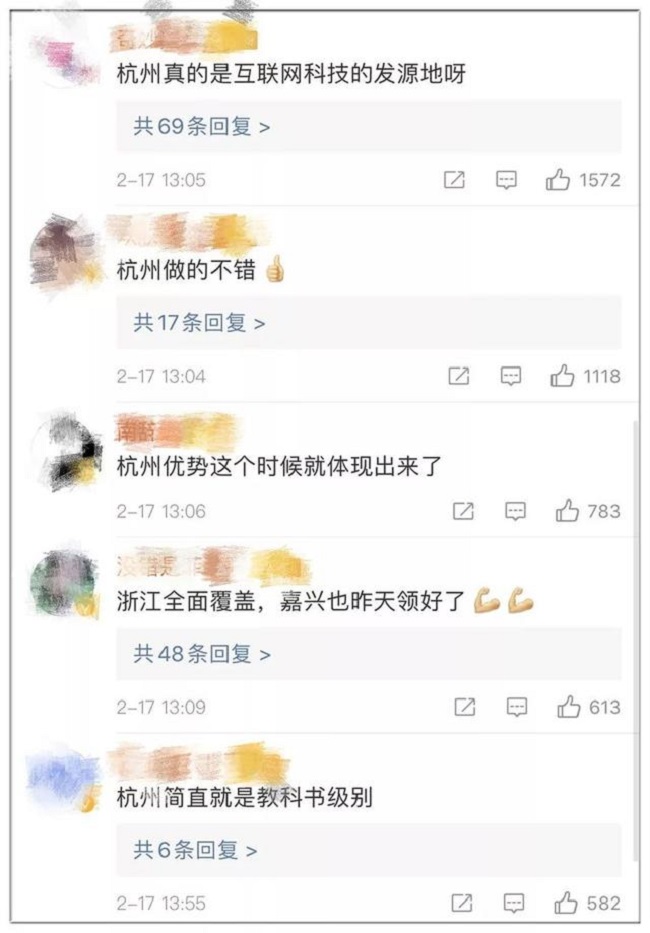Image resolution: width=650 pixels, height=933 pixels.
Task: Expand the 共48条回复 replies
Action: tap(202, 654)
